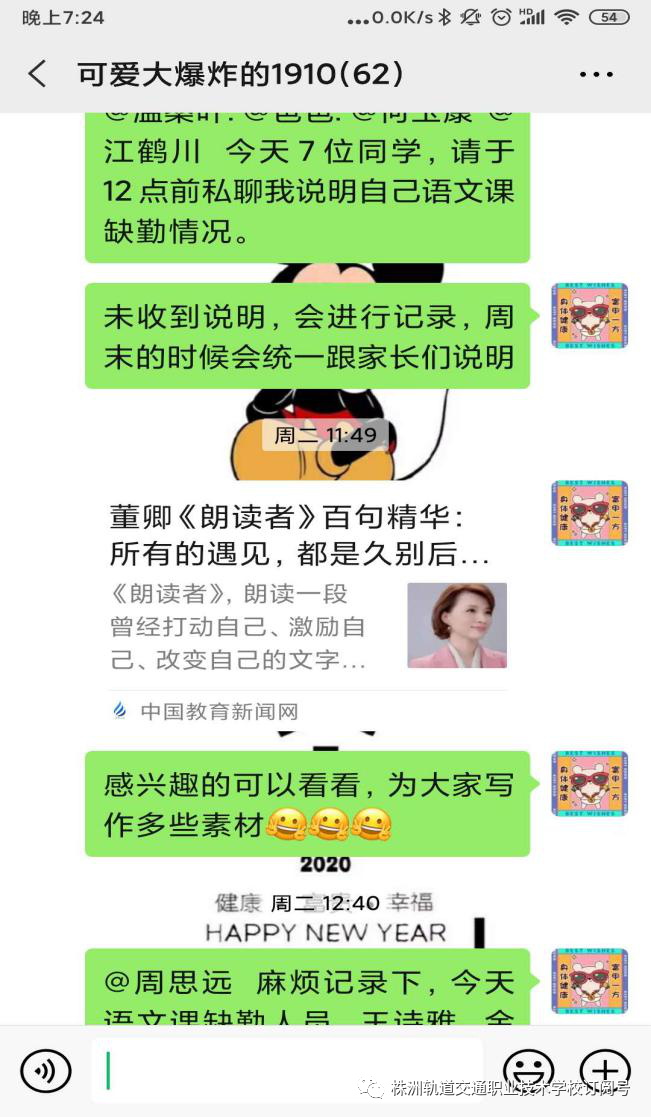Open group chat info overflow menu

[596, 75]
